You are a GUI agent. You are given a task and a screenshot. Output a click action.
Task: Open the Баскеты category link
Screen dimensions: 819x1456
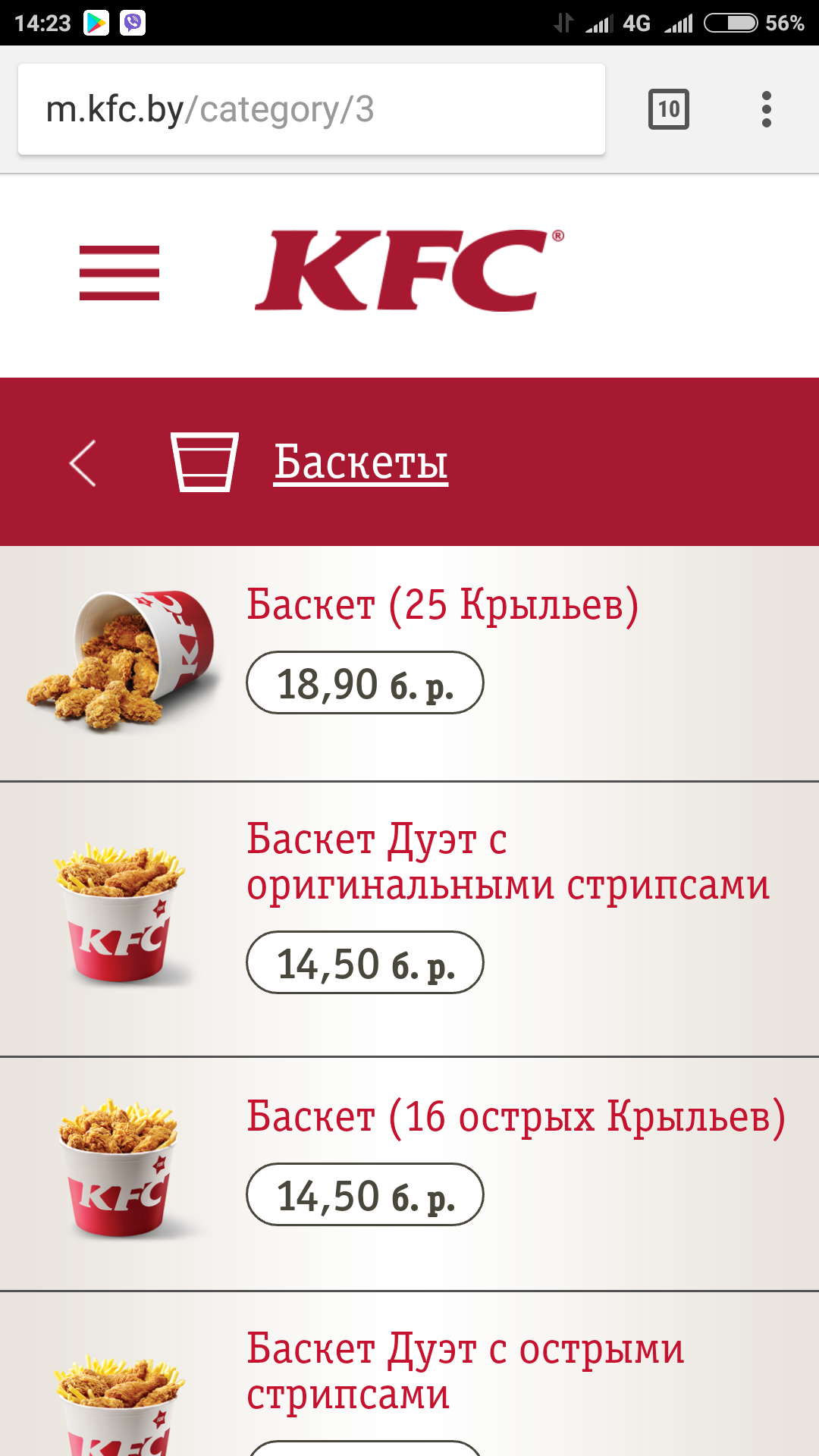[x=360, y=462]
